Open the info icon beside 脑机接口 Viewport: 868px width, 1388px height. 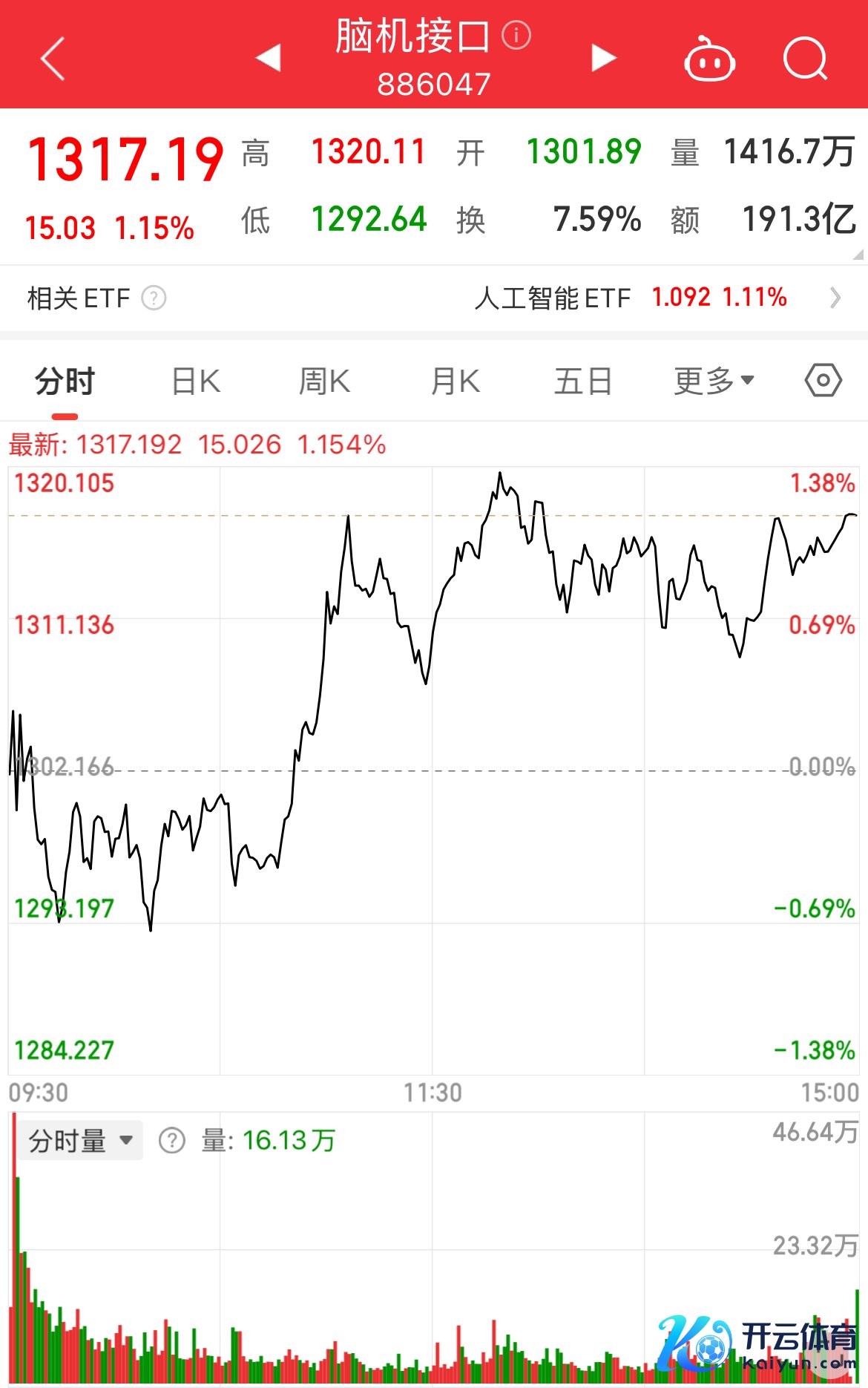(516, 35)
